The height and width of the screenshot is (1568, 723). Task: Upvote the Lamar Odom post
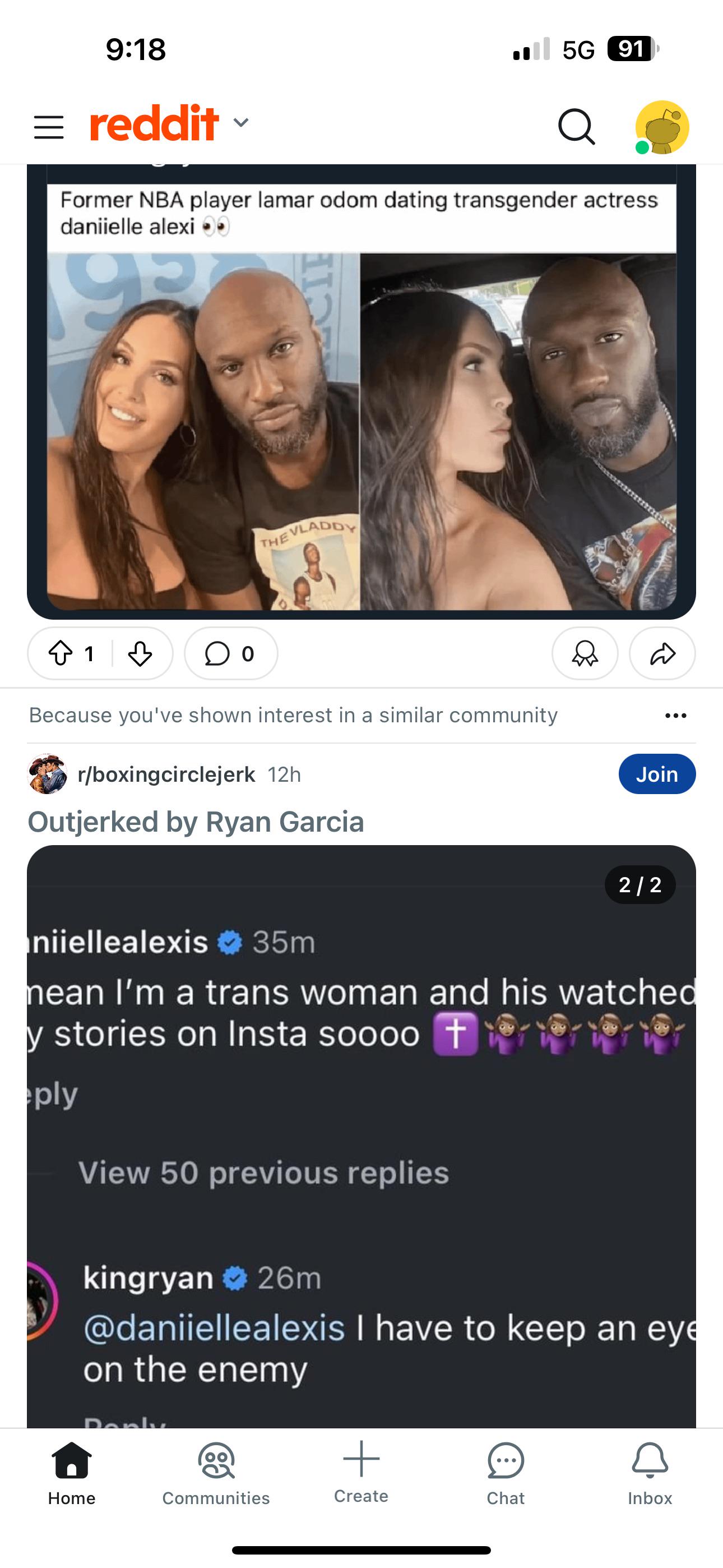pos(61,654)
